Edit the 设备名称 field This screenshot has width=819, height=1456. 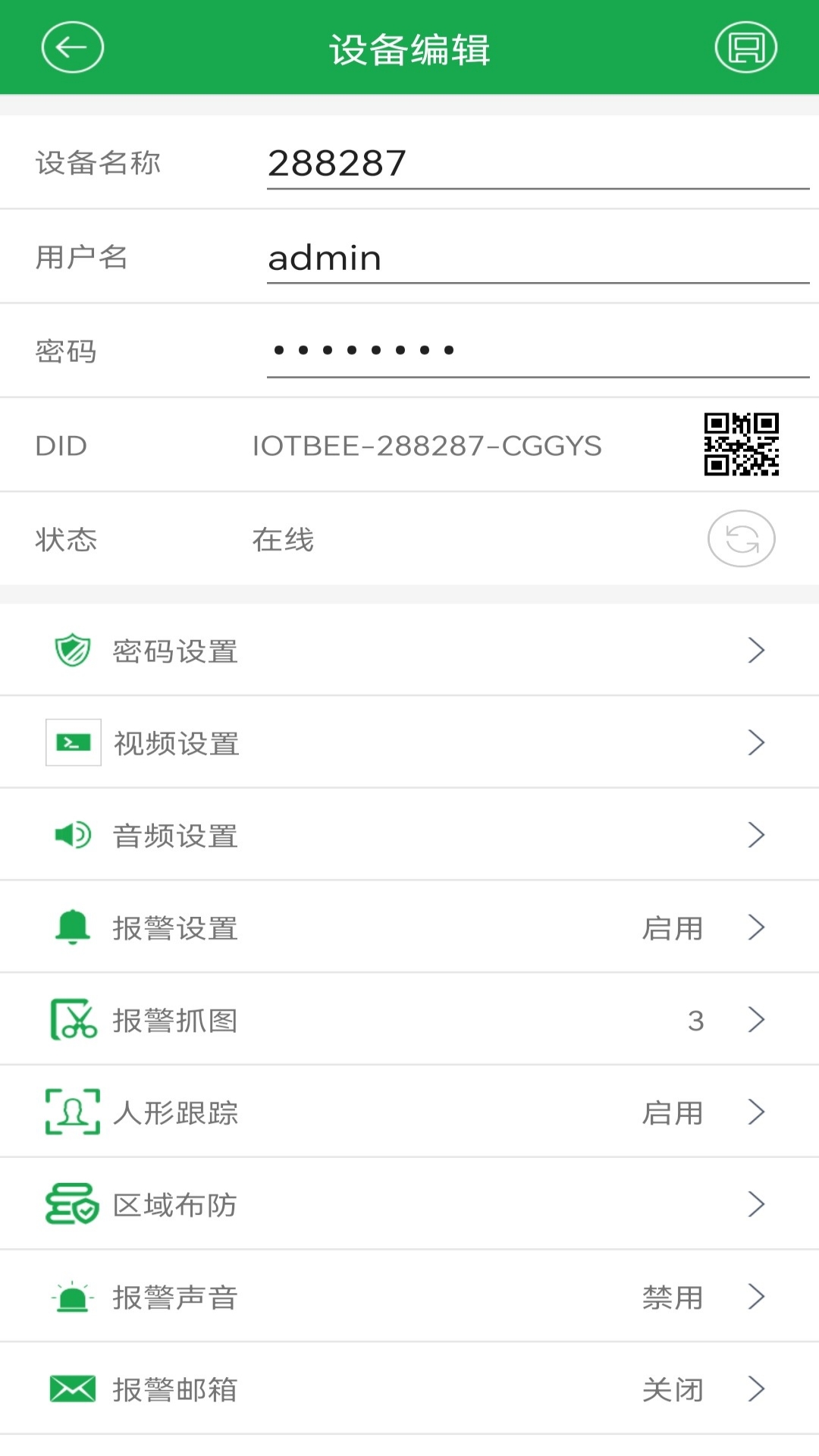pyautogui.click(x=537, y=163)
